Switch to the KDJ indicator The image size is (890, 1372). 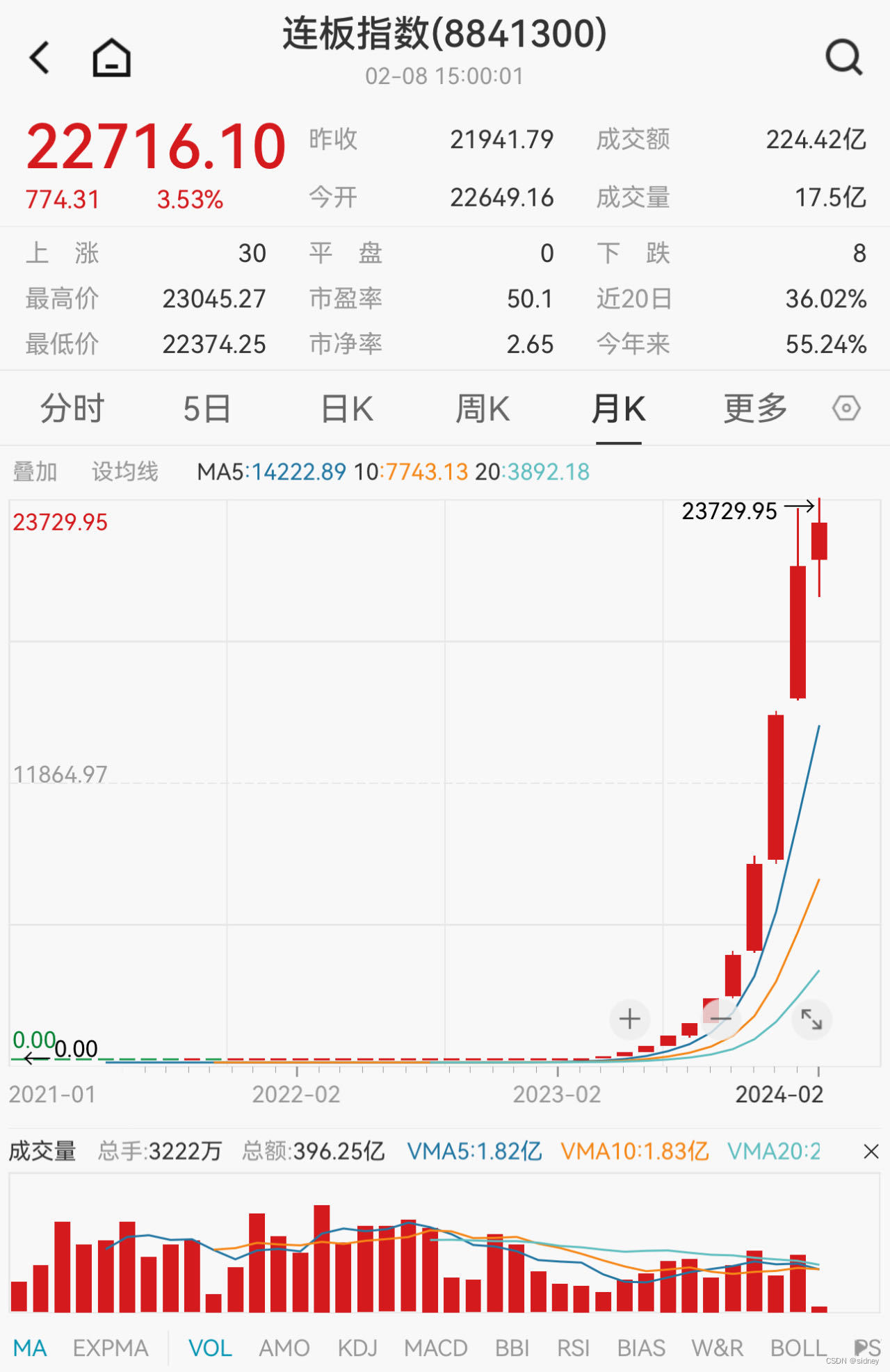tap(357, 1348)
